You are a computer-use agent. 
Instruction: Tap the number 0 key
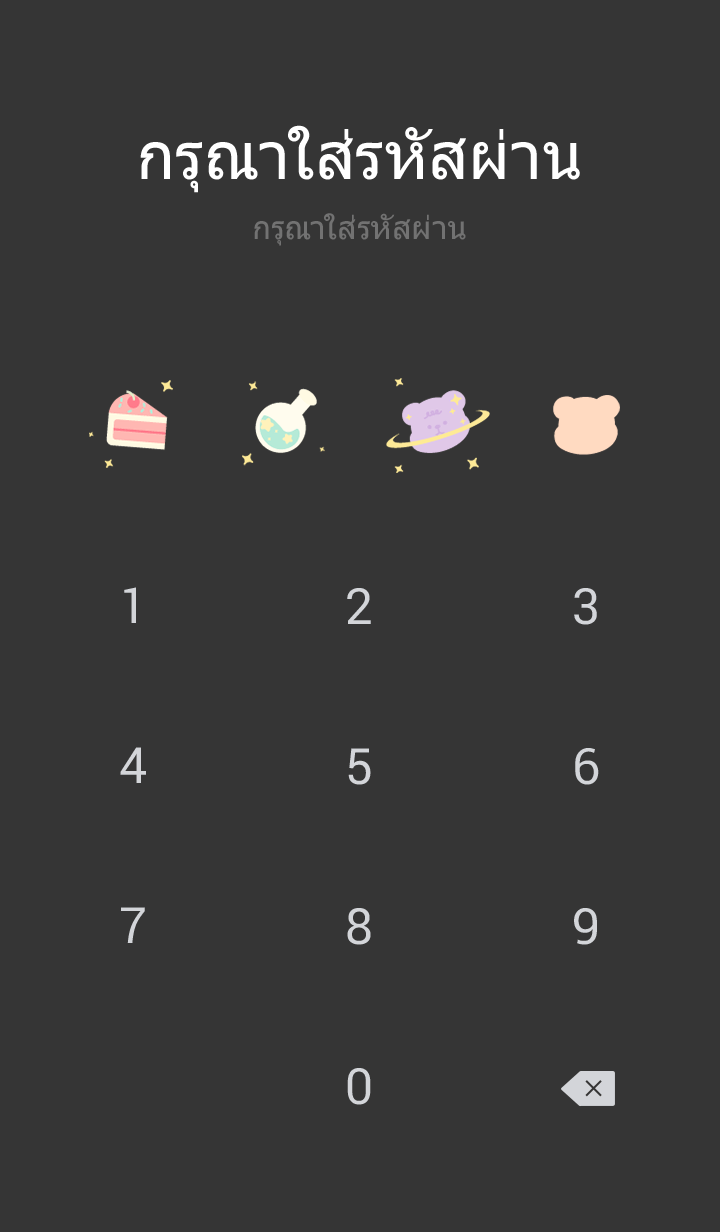pyautogui.click(x=359, y=1087)
